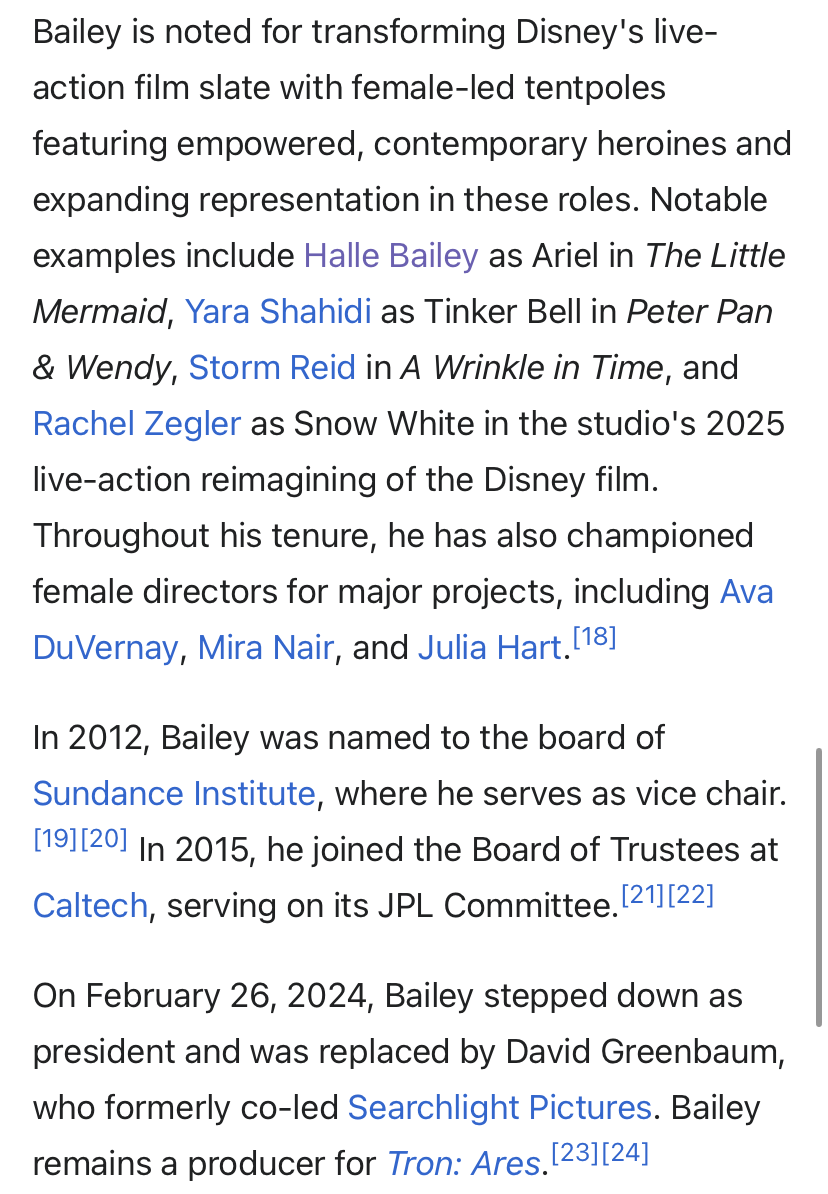
Task: Open the Caltech article link
Action: click(90, 906)
